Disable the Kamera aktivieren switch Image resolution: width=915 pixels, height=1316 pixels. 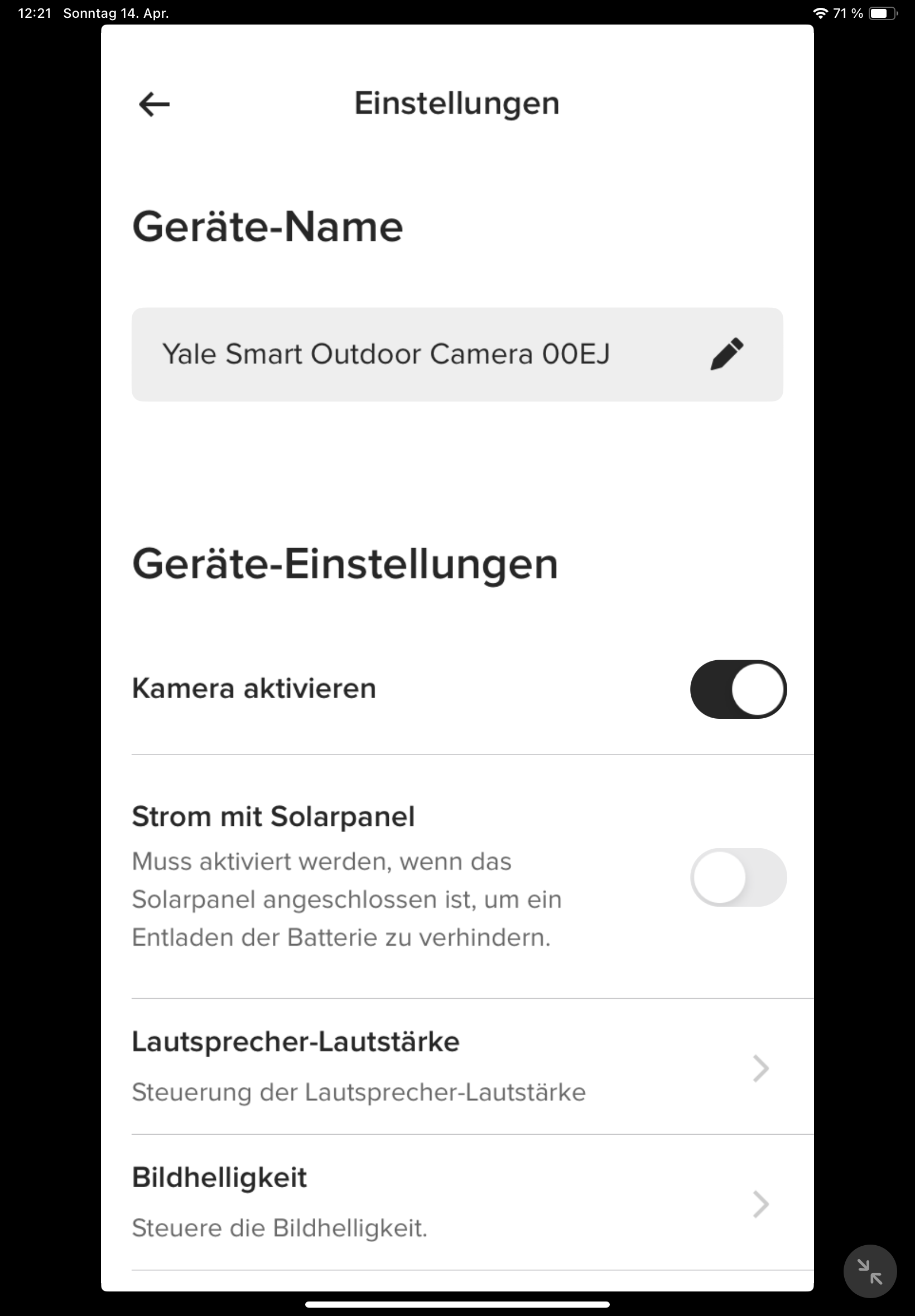738,689
